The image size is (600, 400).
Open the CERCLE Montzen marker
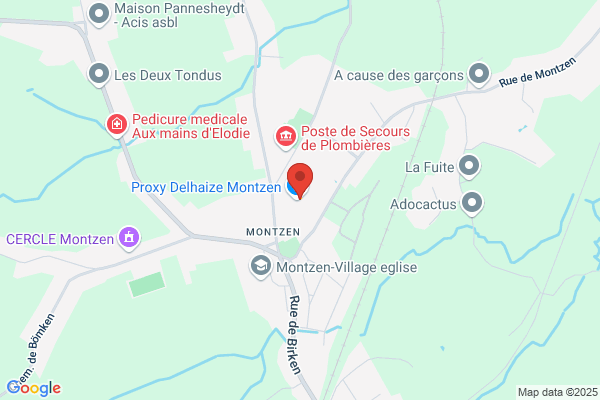tap(129, 238)
